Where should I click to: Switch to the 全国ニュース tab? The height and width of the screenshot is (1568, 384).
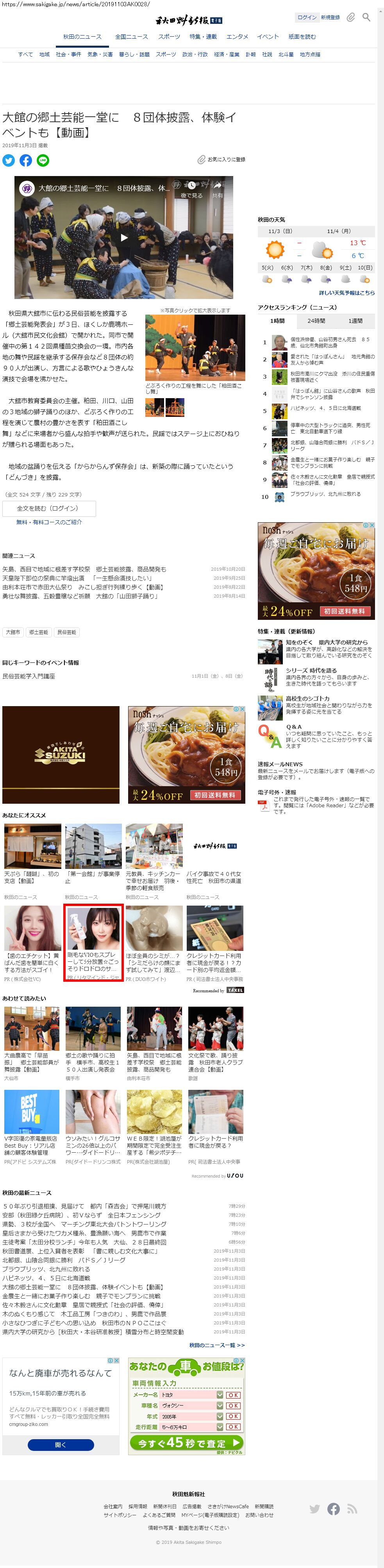click(x=132, y=37)
